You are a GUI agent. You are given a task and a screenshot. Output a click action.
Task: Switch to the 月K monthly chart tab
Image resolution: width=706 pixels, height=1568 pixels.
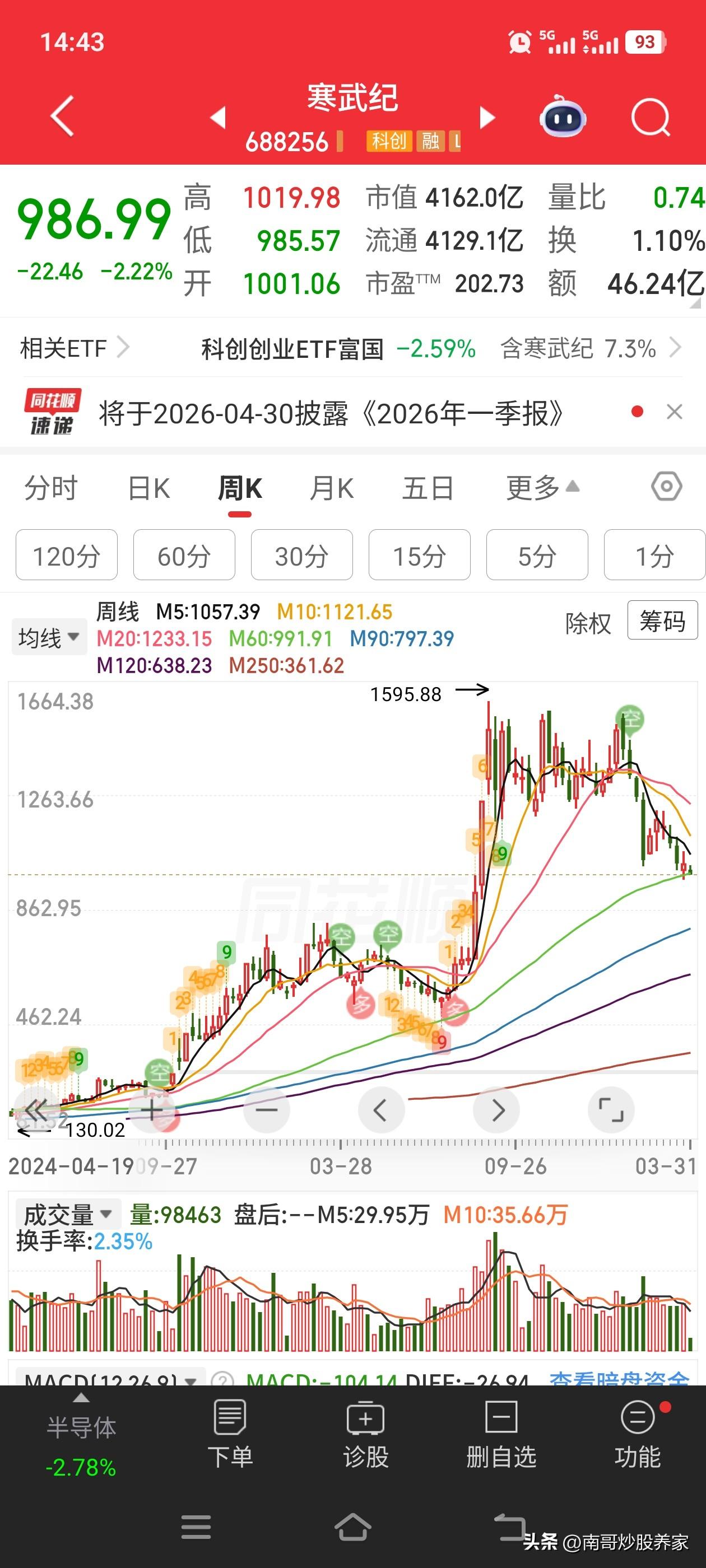331,487
